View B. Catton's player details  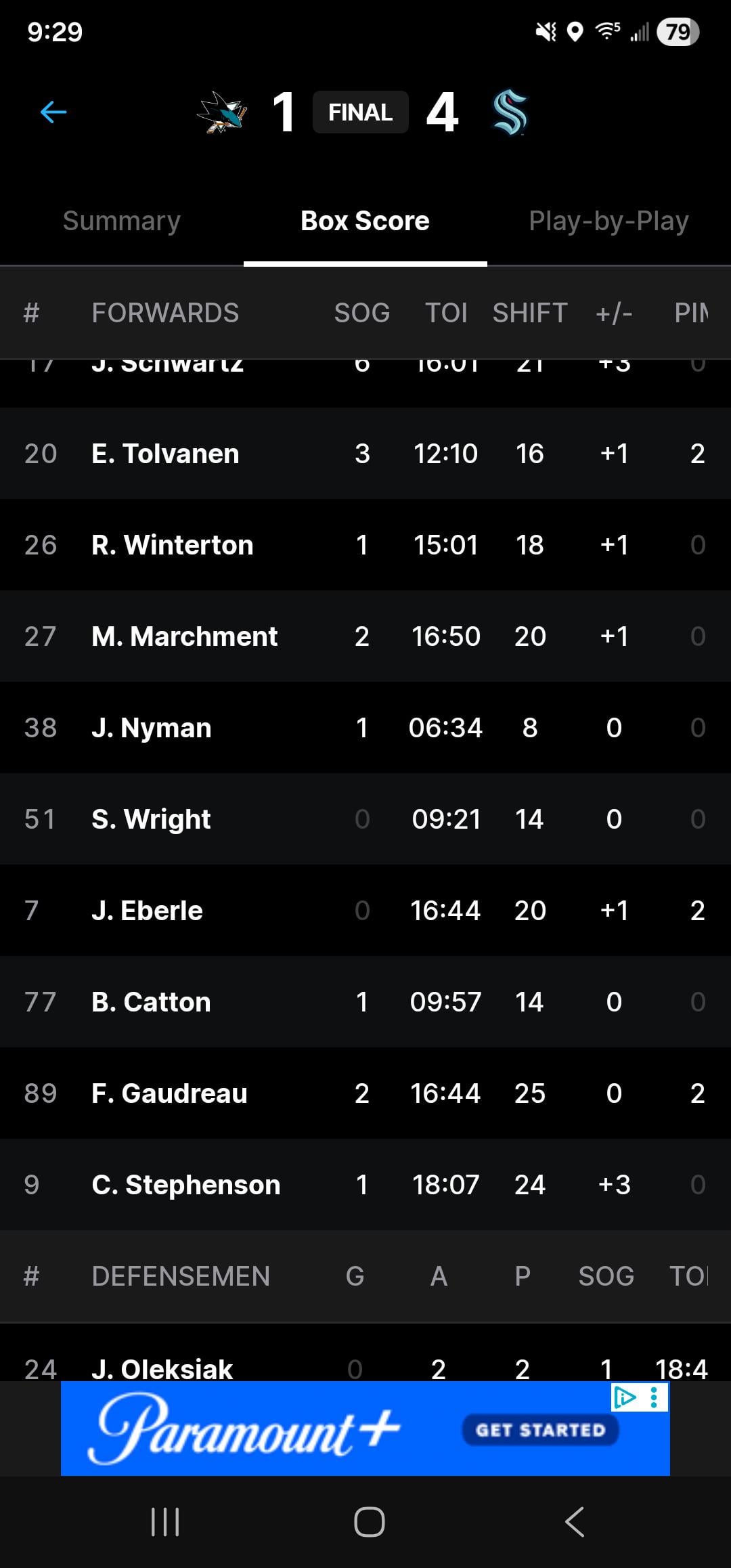pos(151,1002)
